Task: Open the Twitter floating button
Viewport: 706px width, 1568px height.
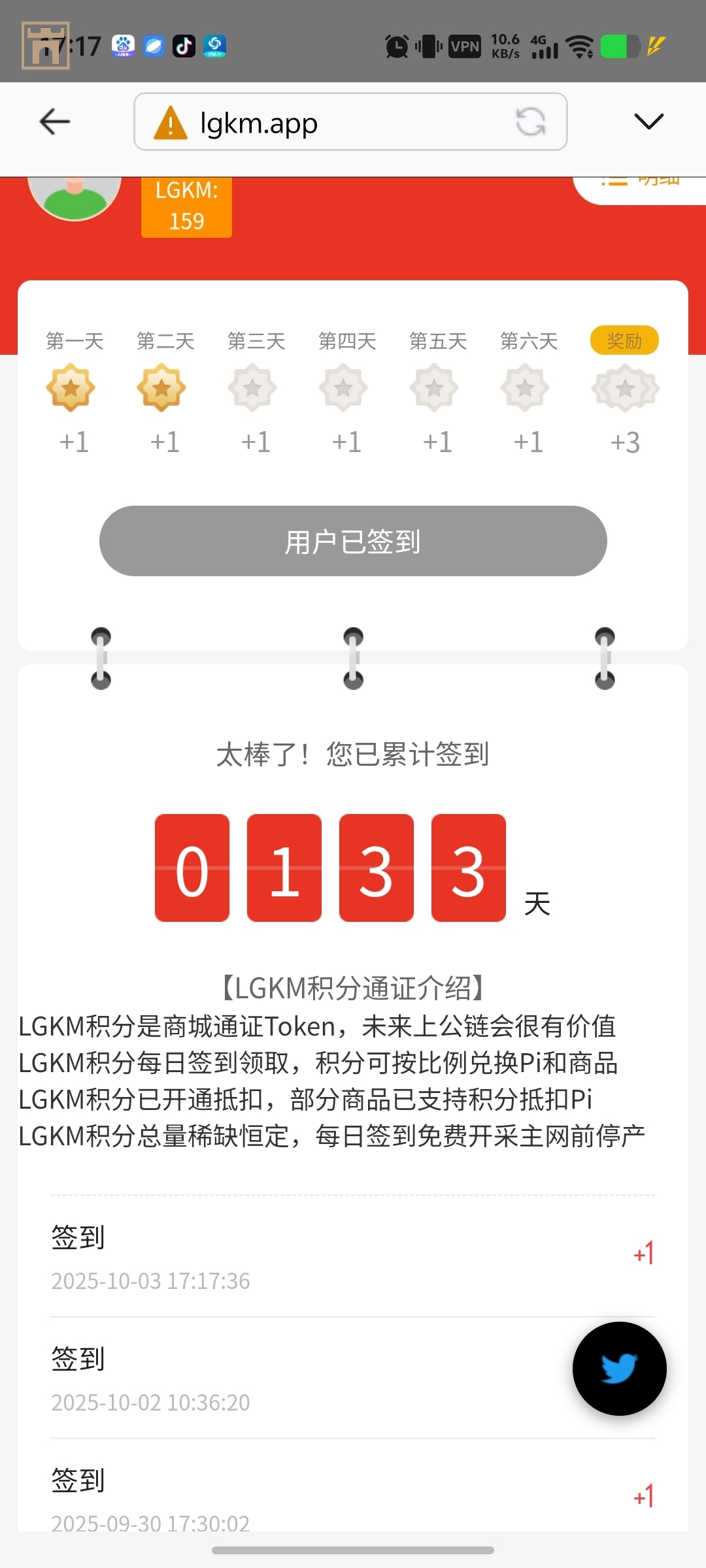Action: (x=619, y=1368)
